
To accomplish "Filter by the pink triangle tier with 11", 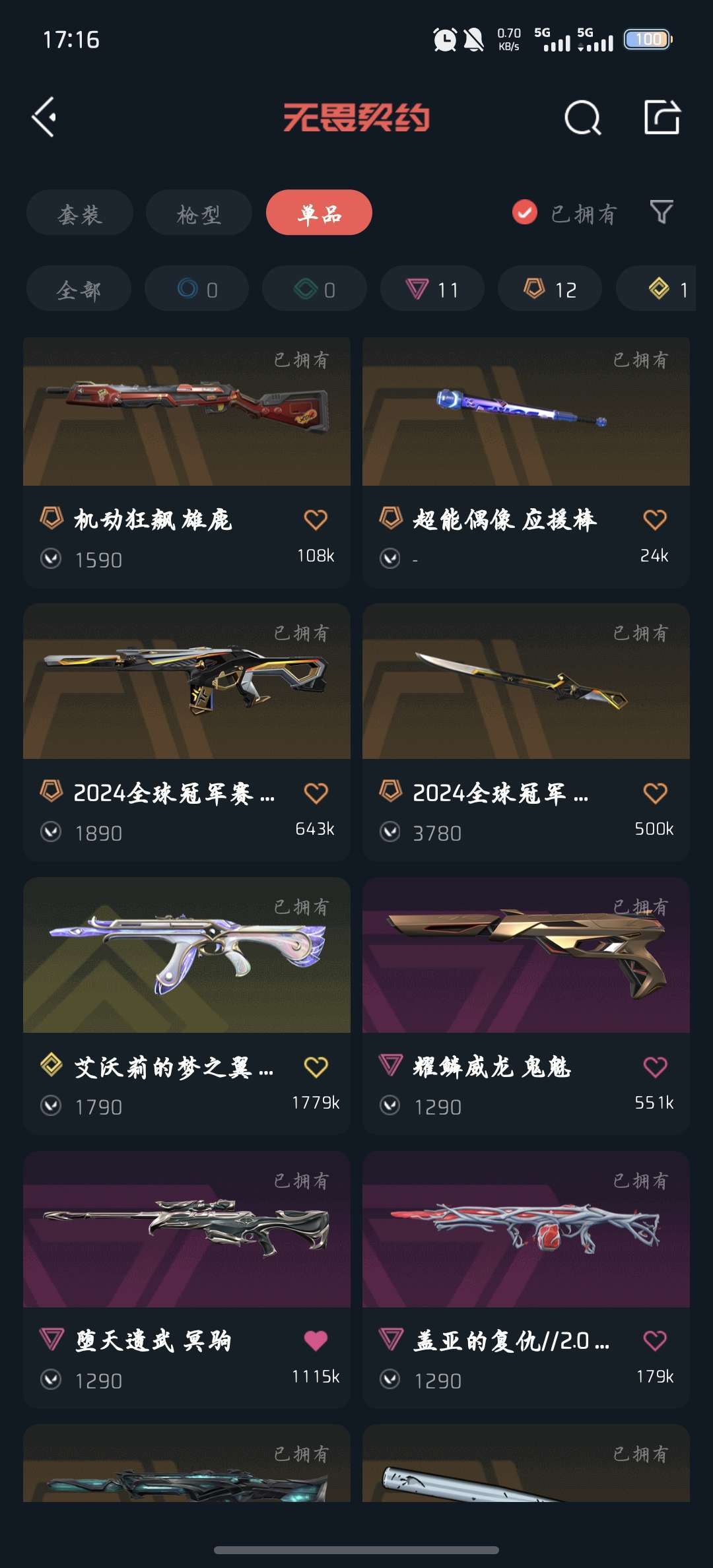I will coord(432,288).
